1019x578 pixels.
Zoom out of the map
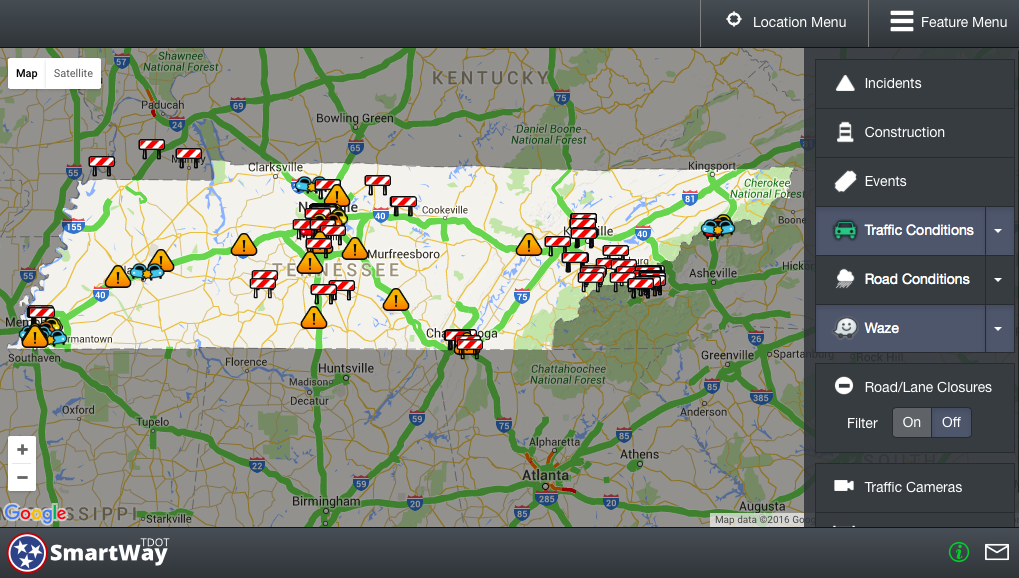(22, 477)
